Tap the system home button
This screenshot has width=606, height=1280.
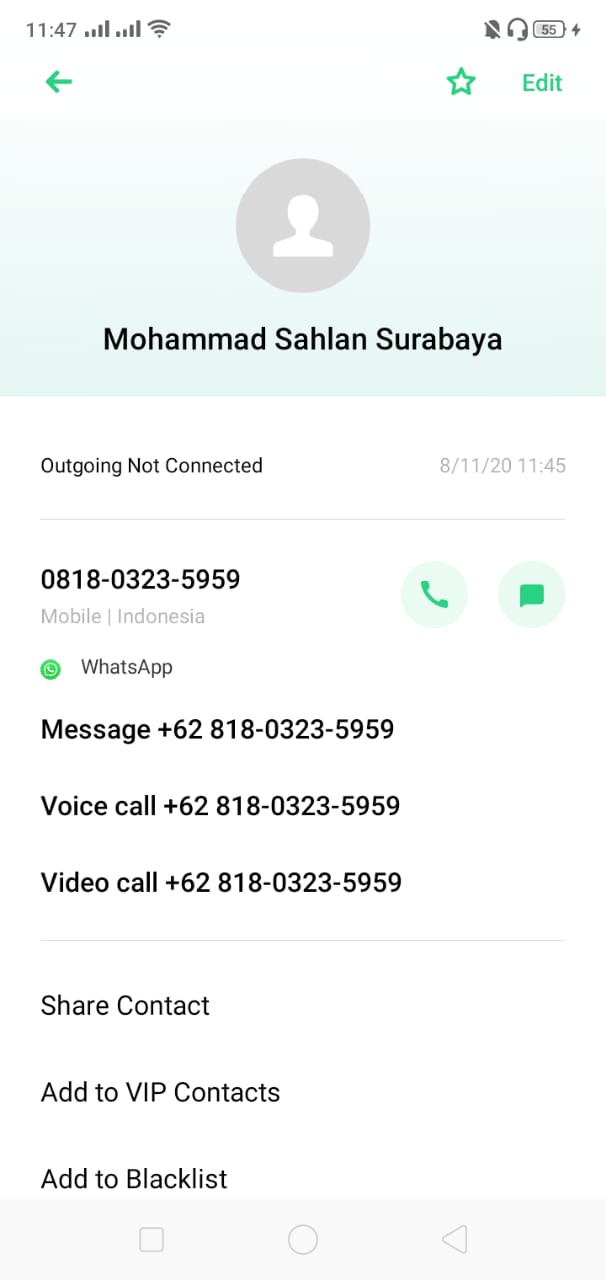(303, 1240)
